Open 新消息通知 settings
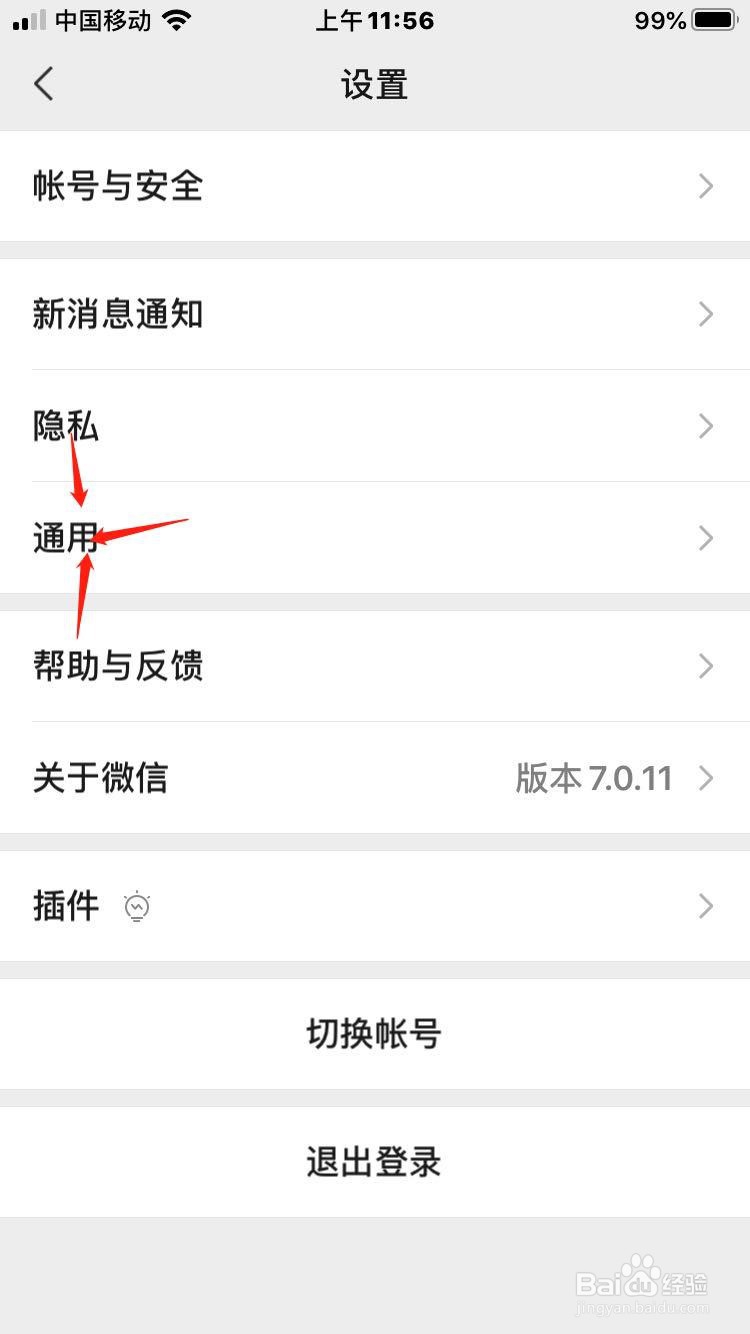Image resolution: width=750 pixels, height=1334 pixels. [375, 314]
